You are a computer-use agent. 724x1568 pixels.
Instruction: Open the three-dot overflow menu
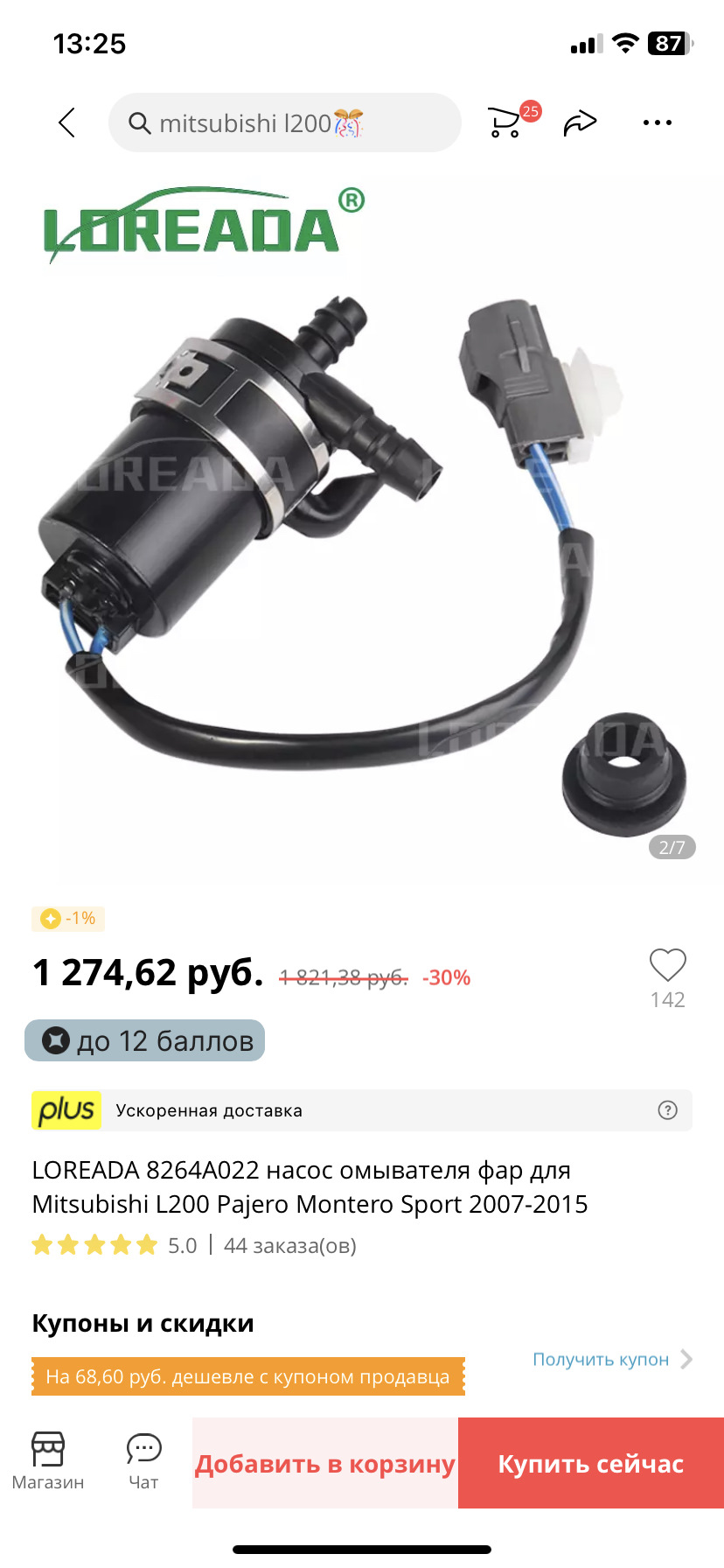tap(657, 122)
